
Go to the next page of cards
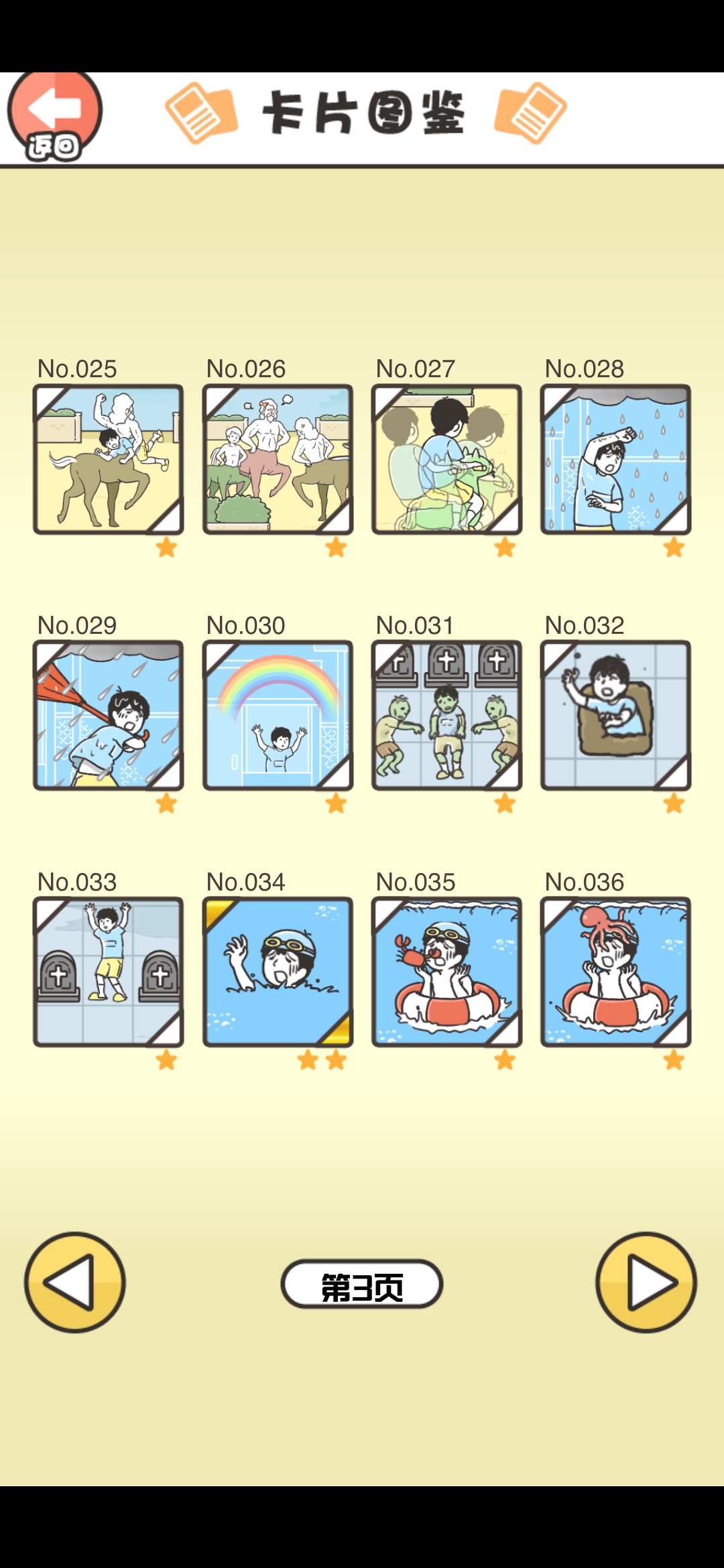646,1282
